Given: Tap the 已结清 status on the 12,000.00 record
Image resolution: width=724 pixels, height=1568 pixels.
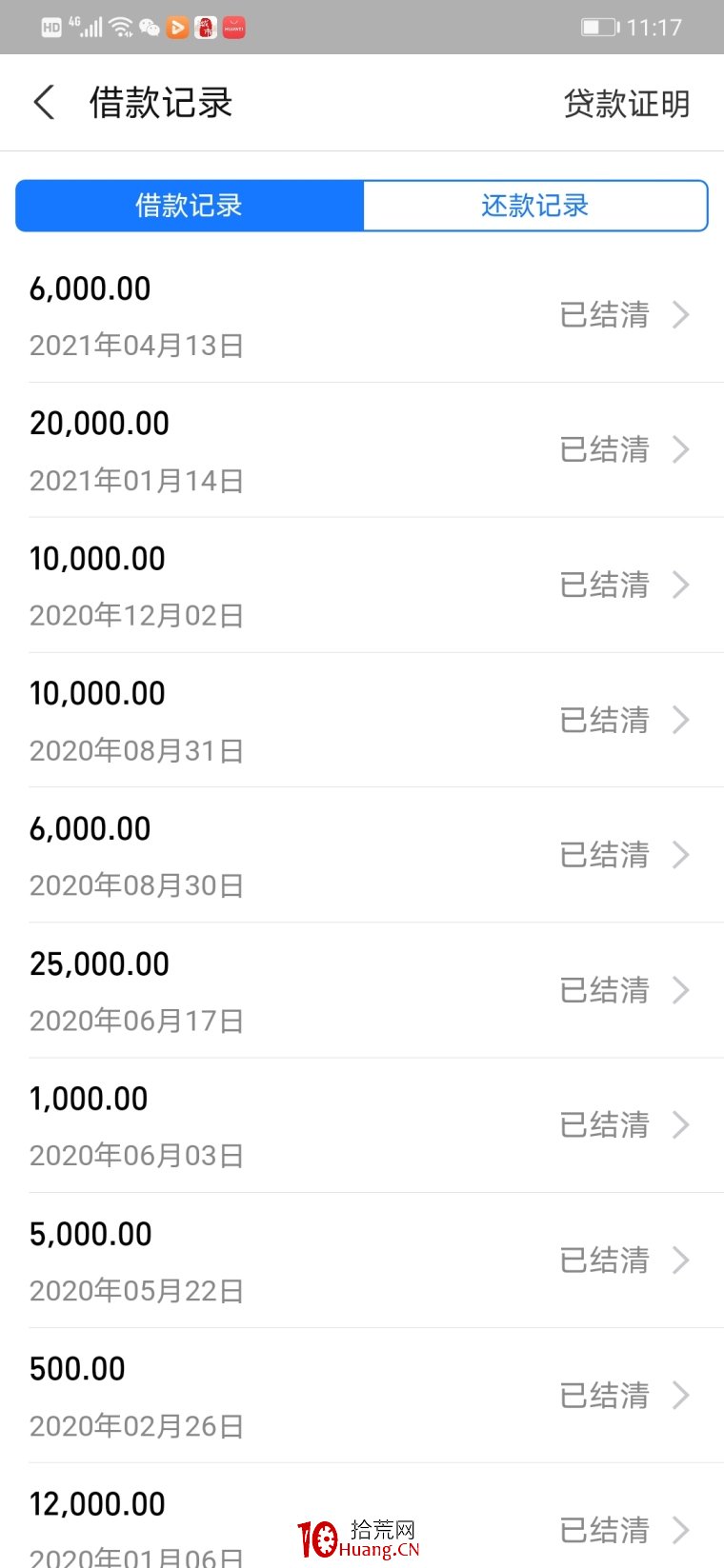Looking at the screenshot, I should point(604,1531).
